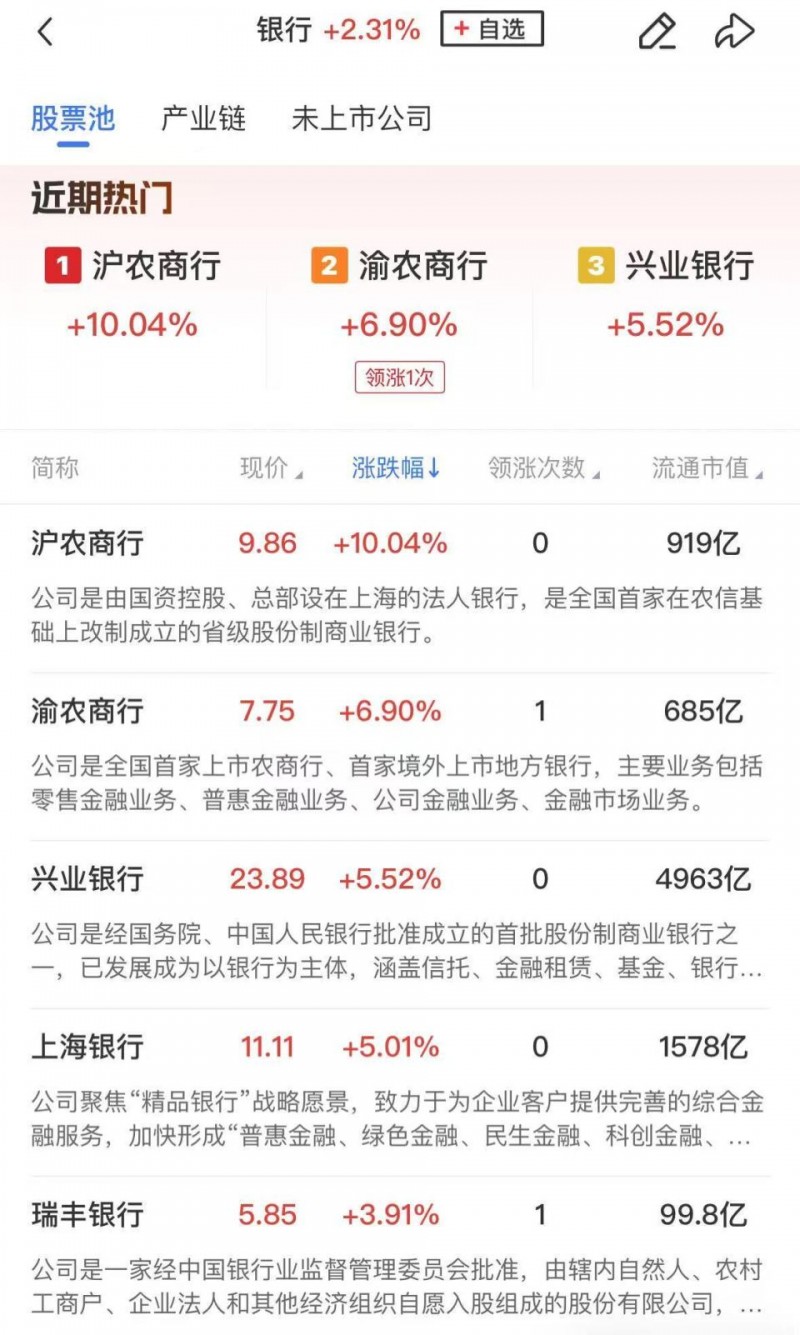Click the orange rank 2 badge beside 渝农商行
Viewport: 800px width, 1335px height.
pyautogui.click(x=328, y=265)
